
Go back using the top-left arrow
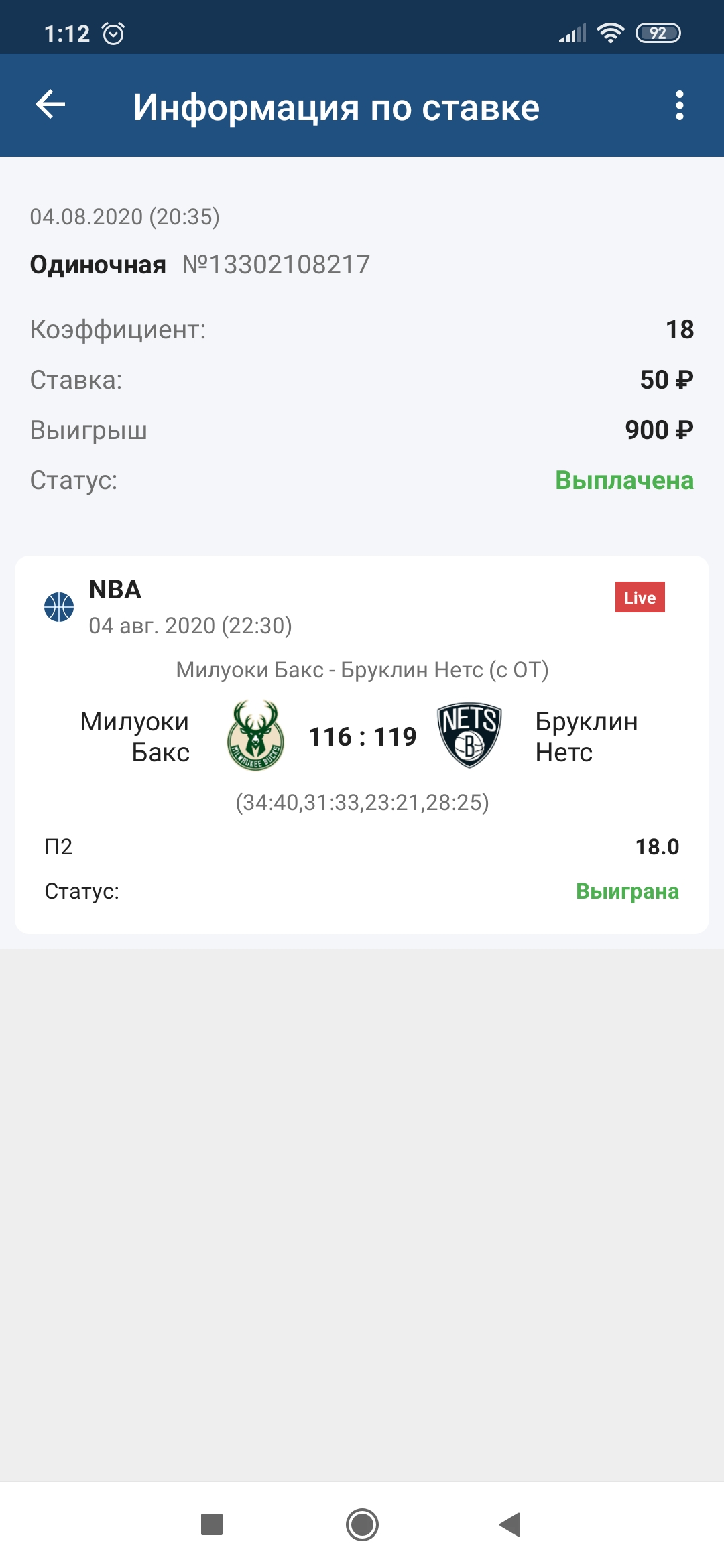coord(50,105)
